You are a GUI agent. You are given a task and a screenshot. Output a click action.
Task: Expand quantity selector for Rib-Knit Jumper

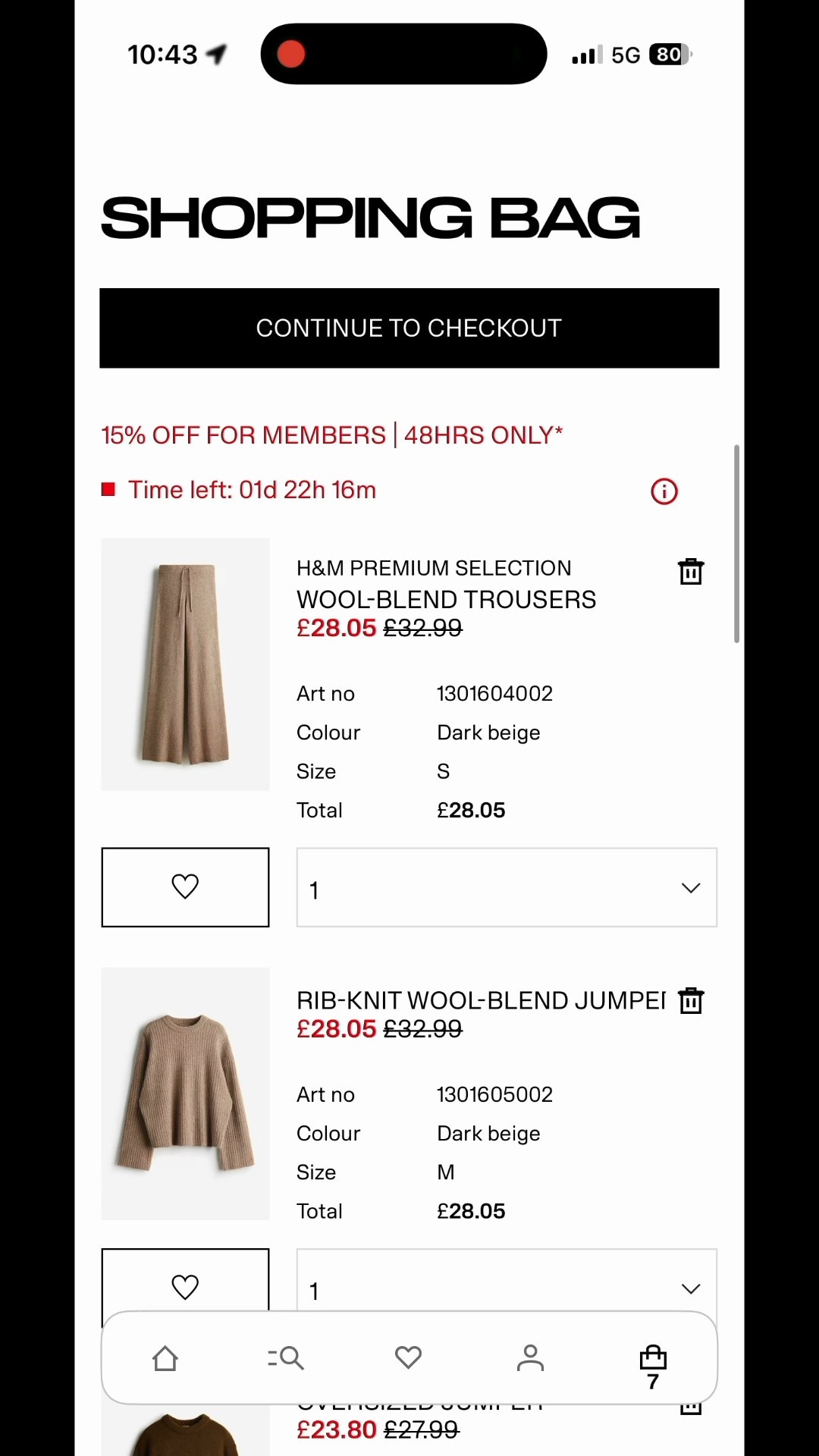point(506,1288)
